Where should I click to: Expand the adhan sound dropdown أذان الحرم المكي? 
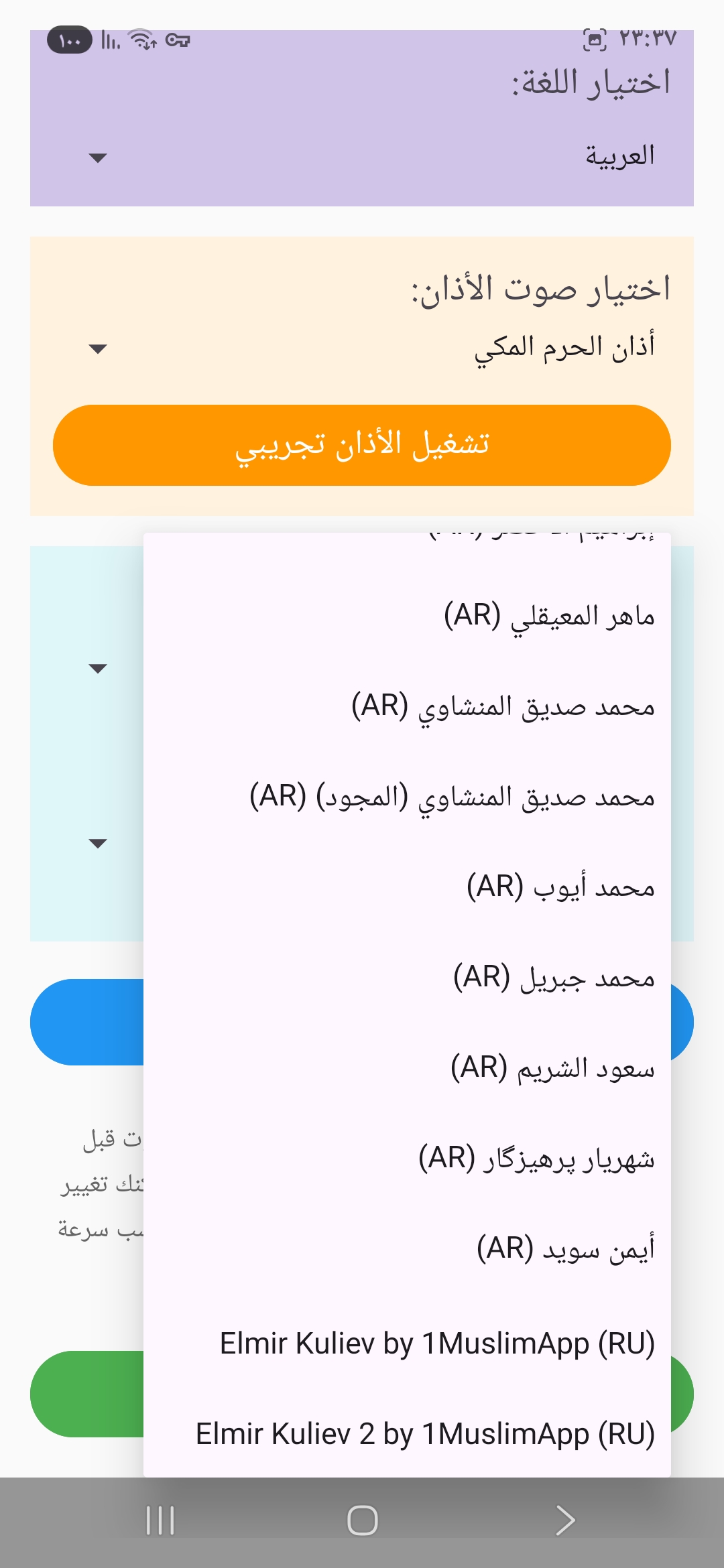coord(362,348)
